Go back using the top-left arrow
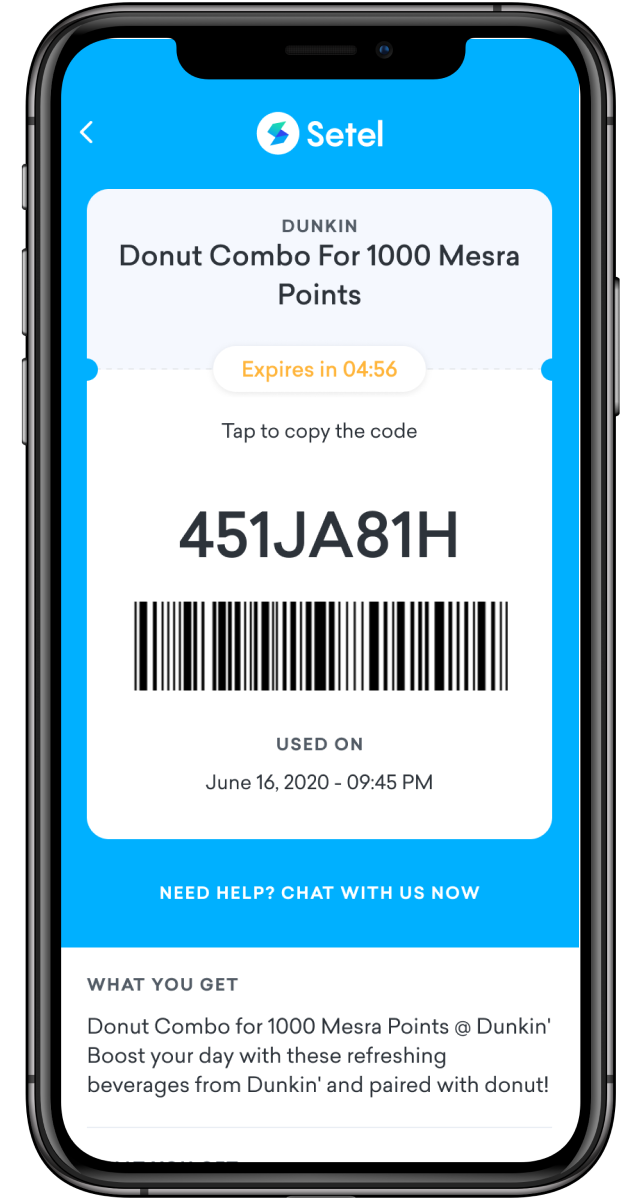 [87, 133]
